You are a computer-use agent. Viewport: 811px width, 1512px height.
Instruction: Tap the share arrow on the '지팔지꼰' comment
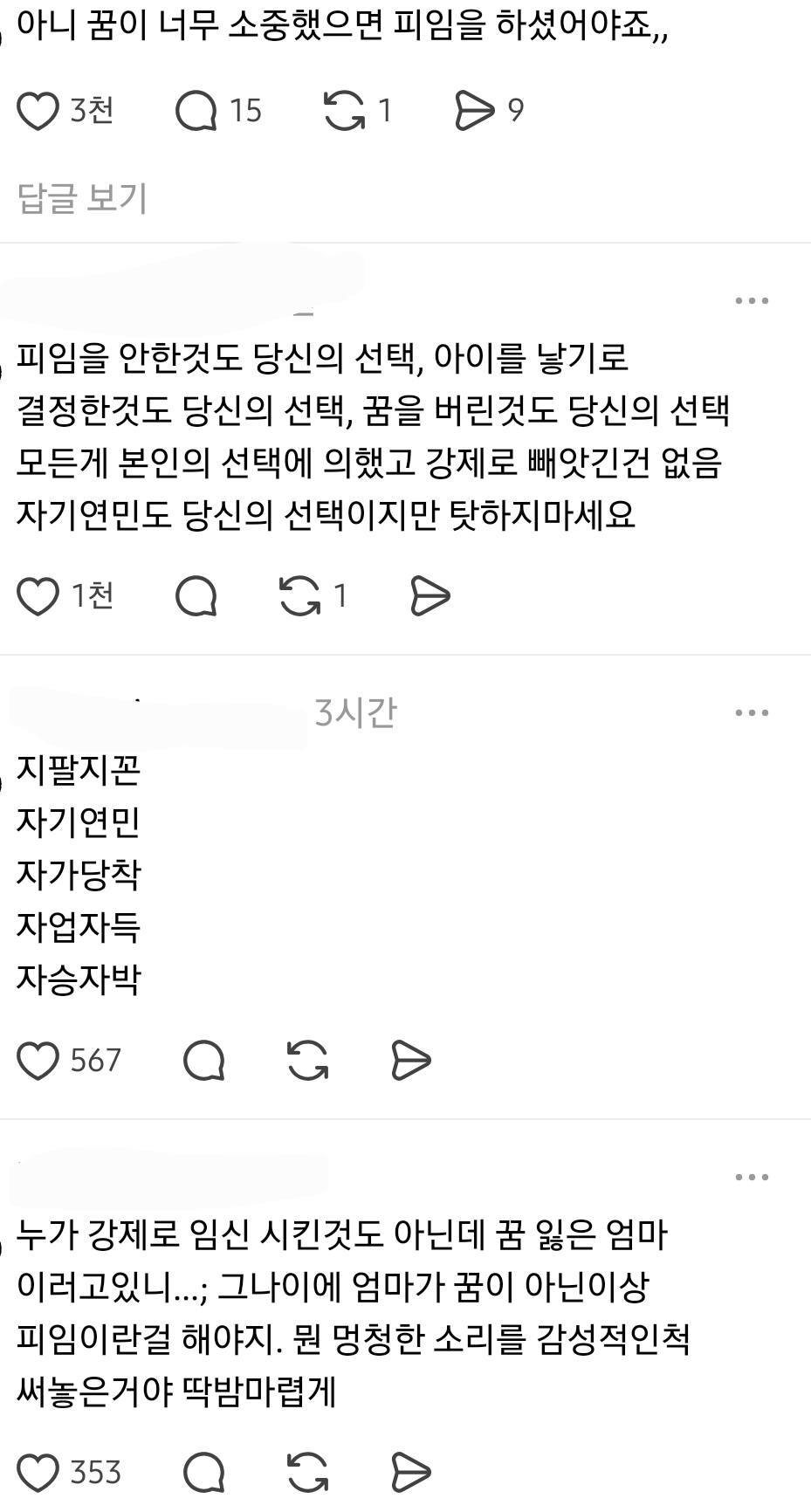click(410, 1061)
